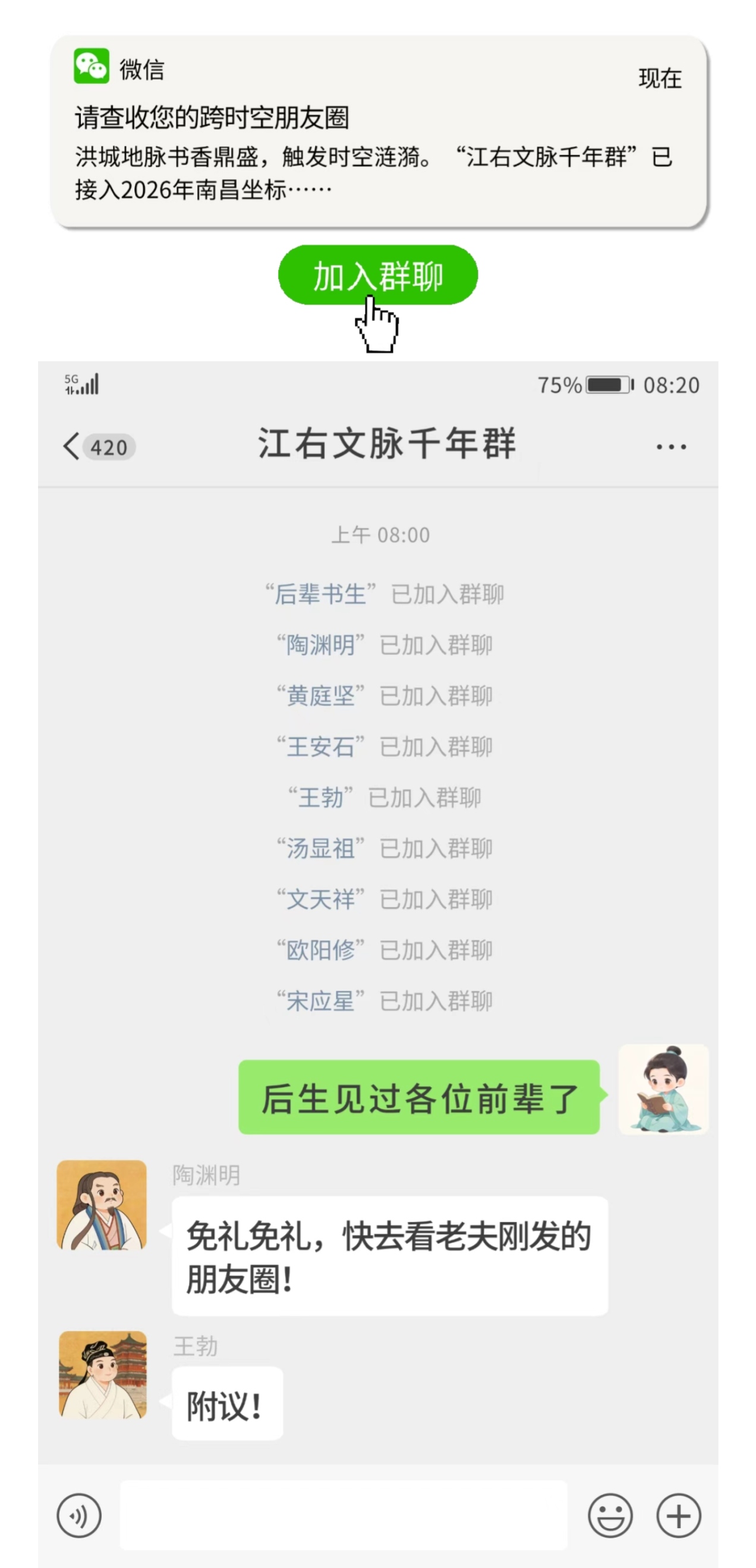Open the three-dot group settings menu
This screenshot has width=756, height=1568.
pos(670,446)
